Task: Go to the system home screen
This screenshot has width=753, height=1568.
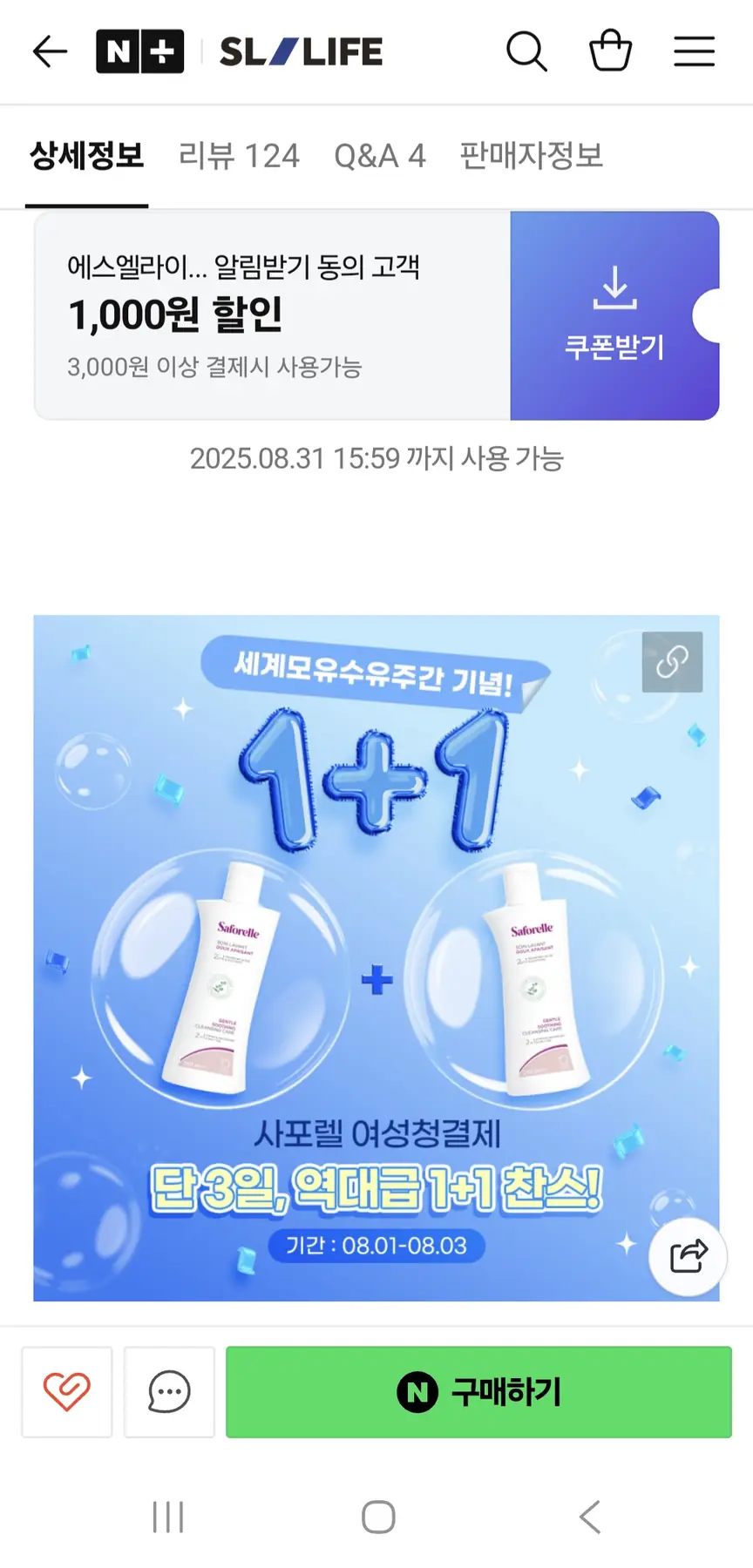Action: (378, 1517)
